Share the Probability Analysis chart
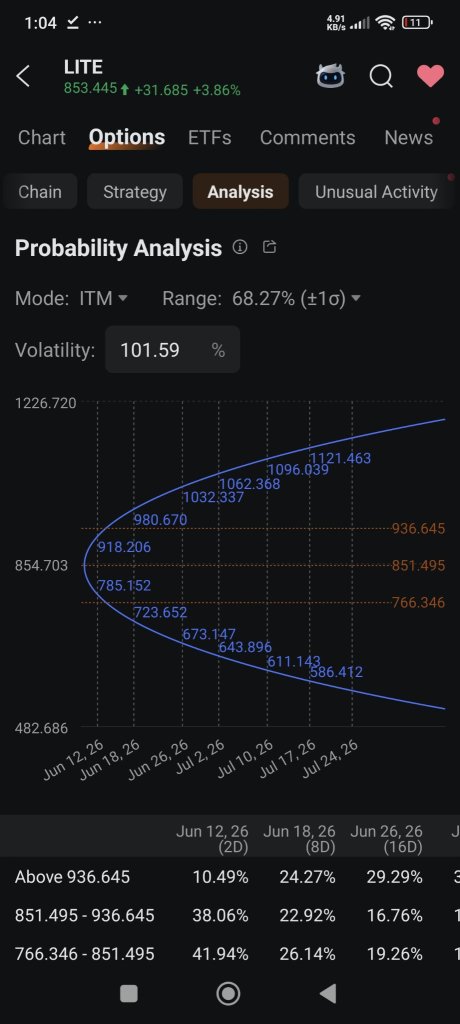The image size is (460, 1024). (x=269, y=248)
